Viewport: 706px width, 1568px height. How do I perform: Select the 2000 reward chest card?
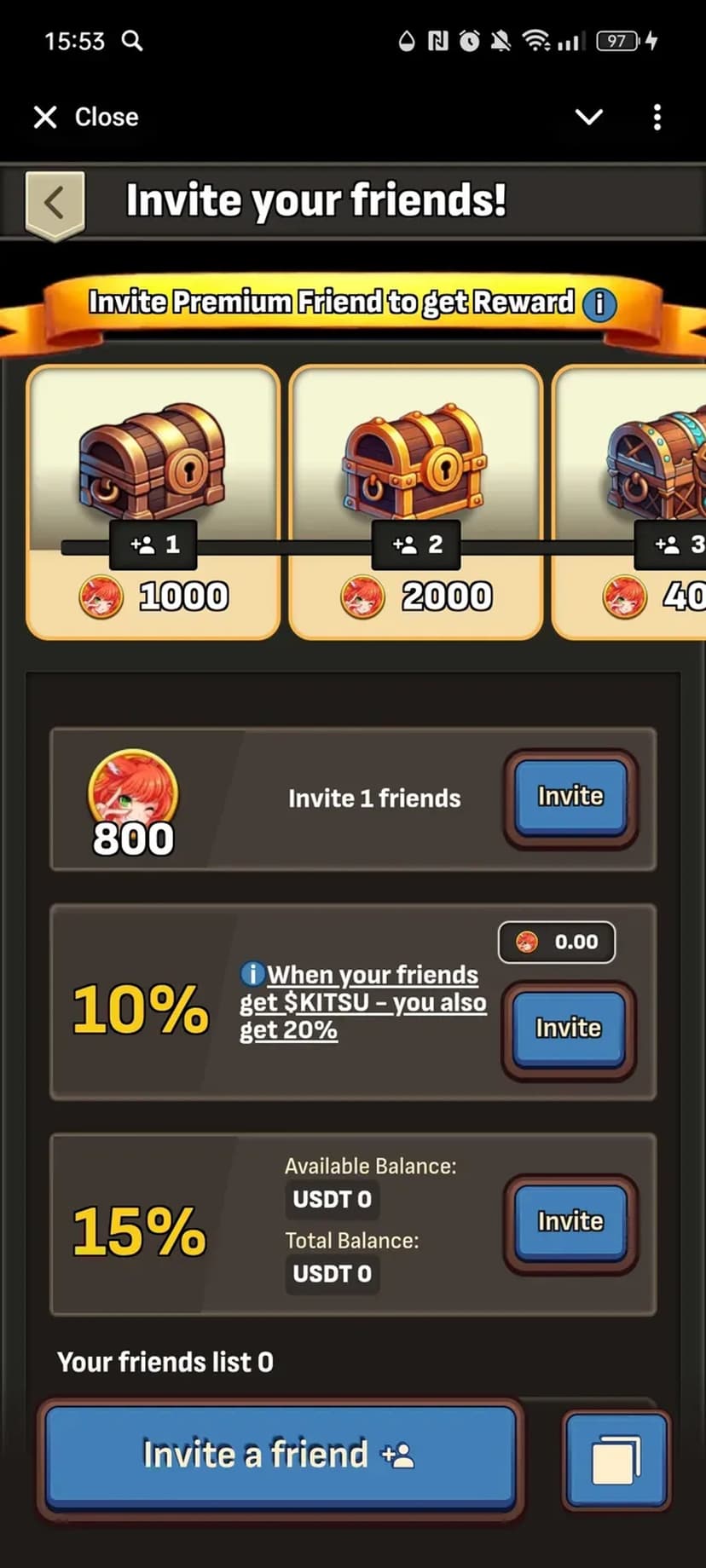416,501
